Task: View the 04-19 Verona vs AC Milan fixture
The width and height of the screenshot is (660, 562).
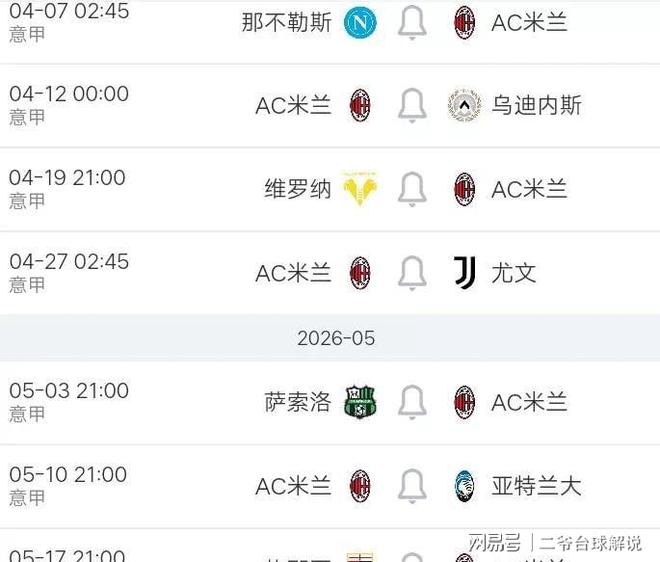Action: coord(150,188)
